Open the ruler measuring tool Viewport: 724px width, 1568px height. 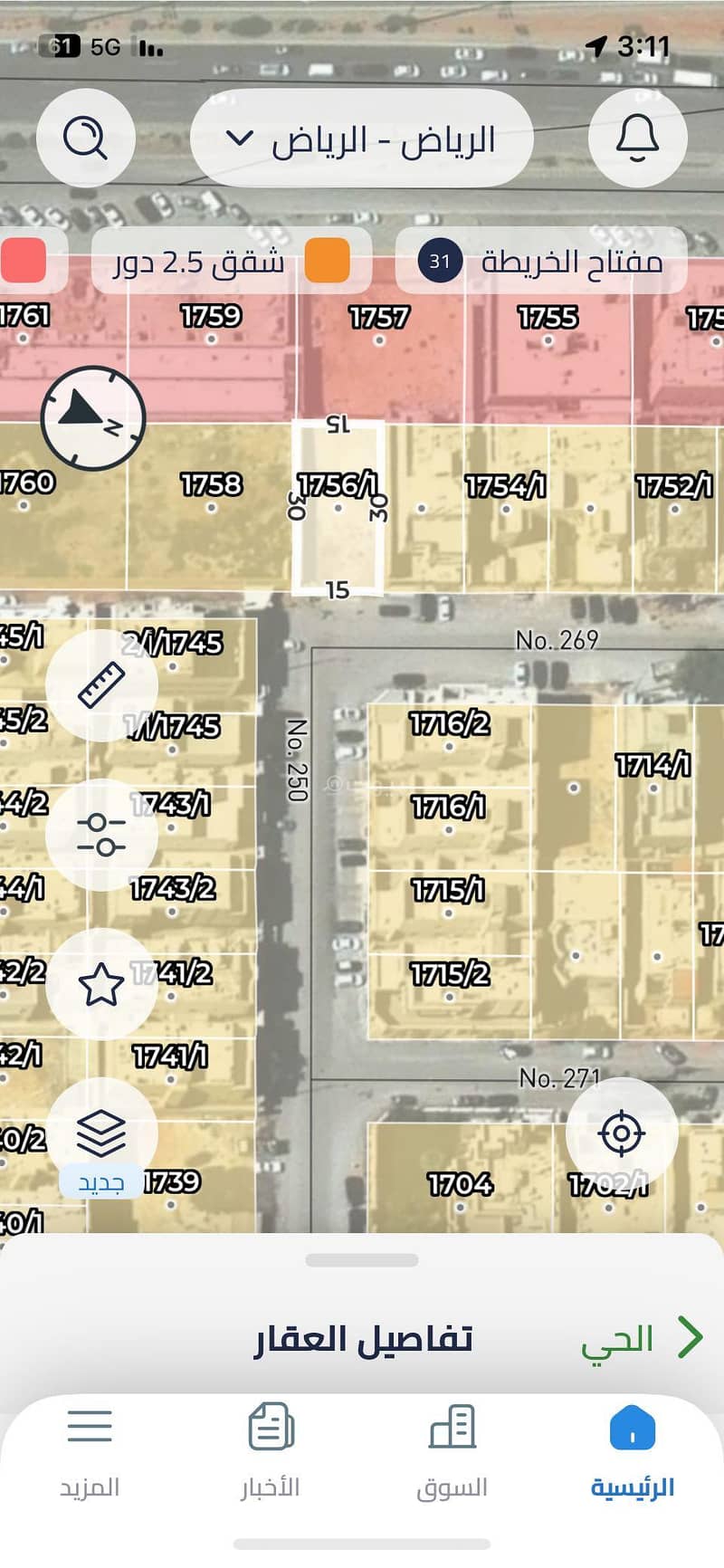click(x=101, y=685)
